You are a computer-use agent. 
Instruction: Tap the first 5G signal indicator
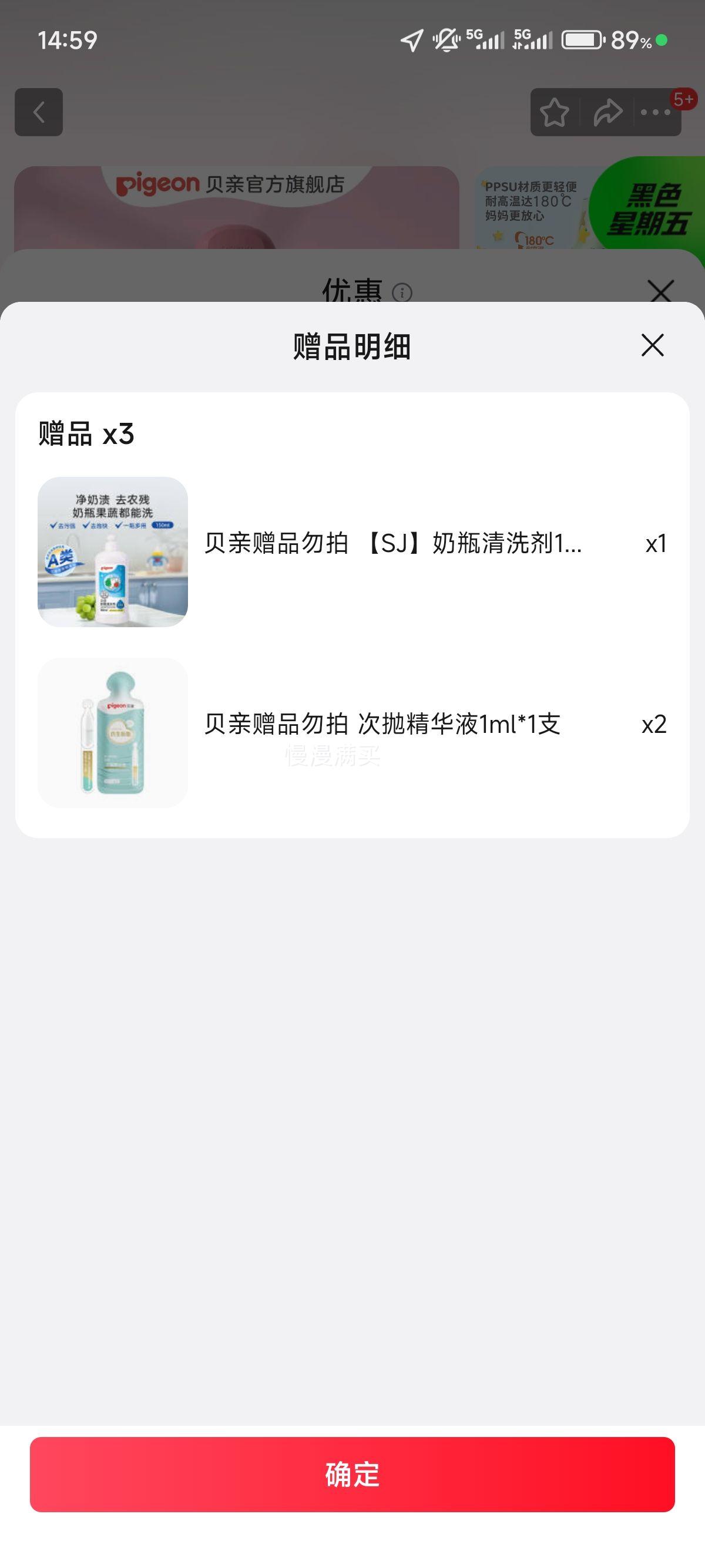pyautogui.click(x=484, y=38)
